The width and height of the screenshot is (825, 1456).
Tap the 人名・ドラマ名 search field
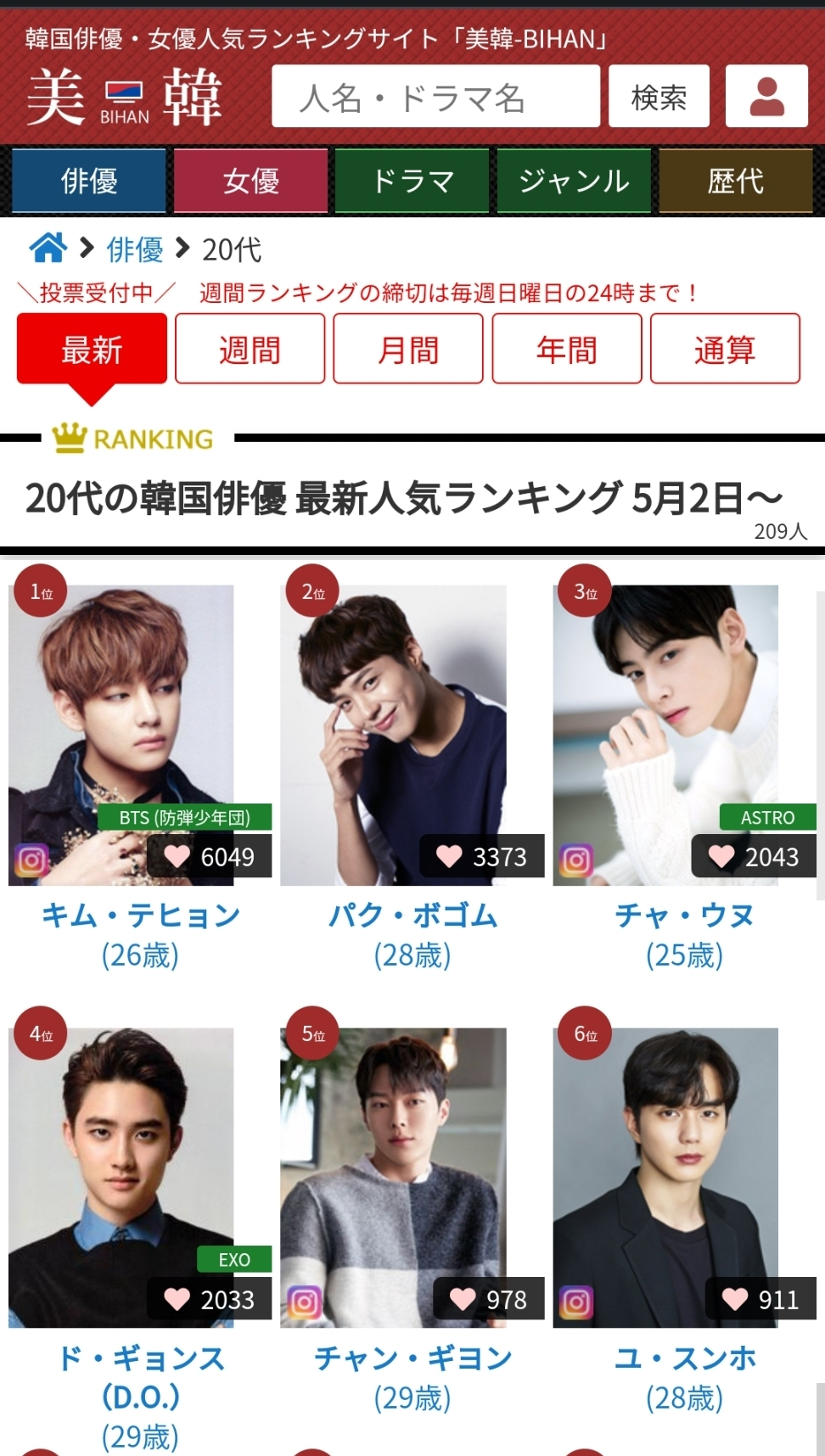[435, 97]
